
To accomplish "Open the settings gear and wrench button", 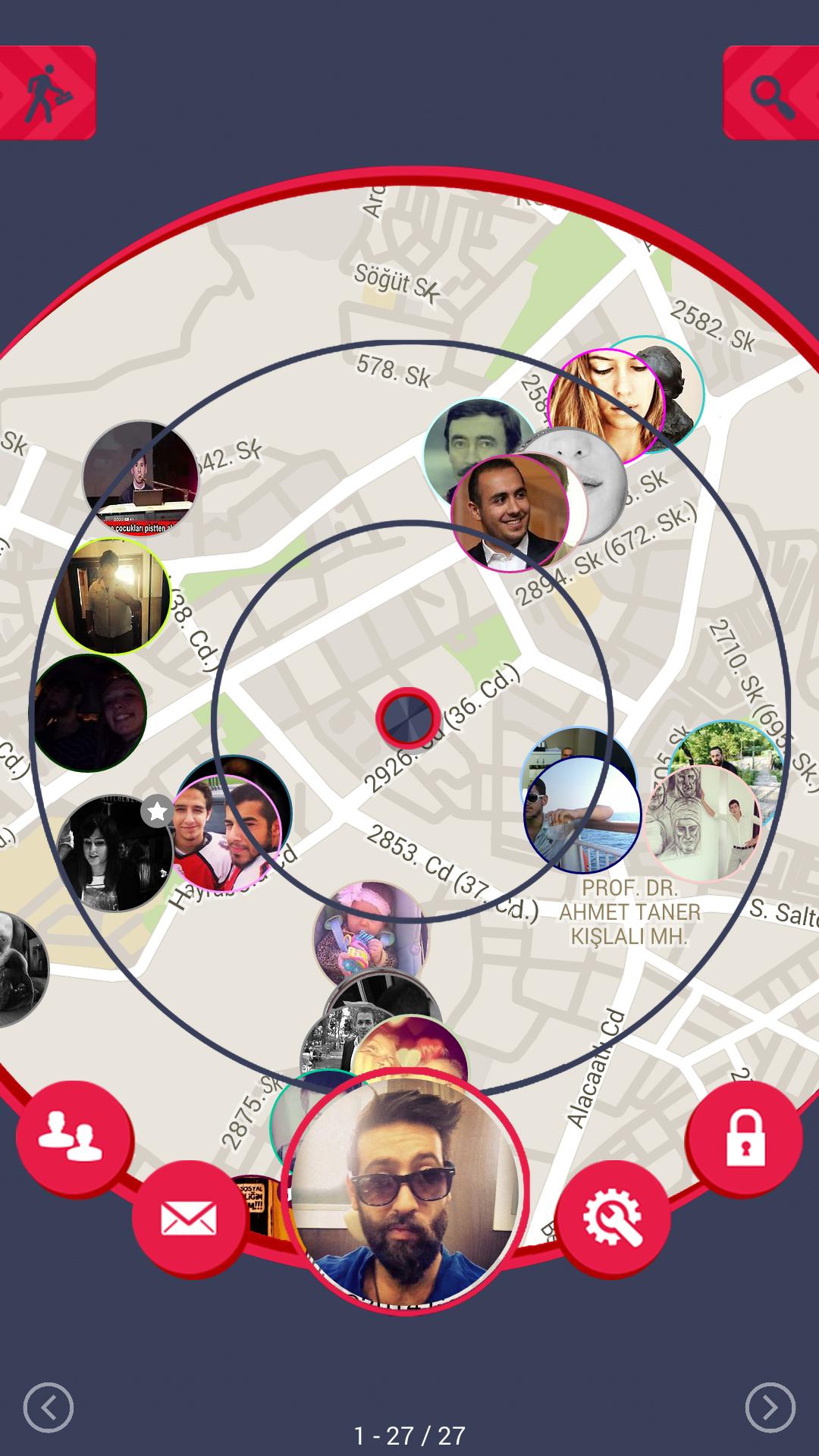I will 613,1219.
